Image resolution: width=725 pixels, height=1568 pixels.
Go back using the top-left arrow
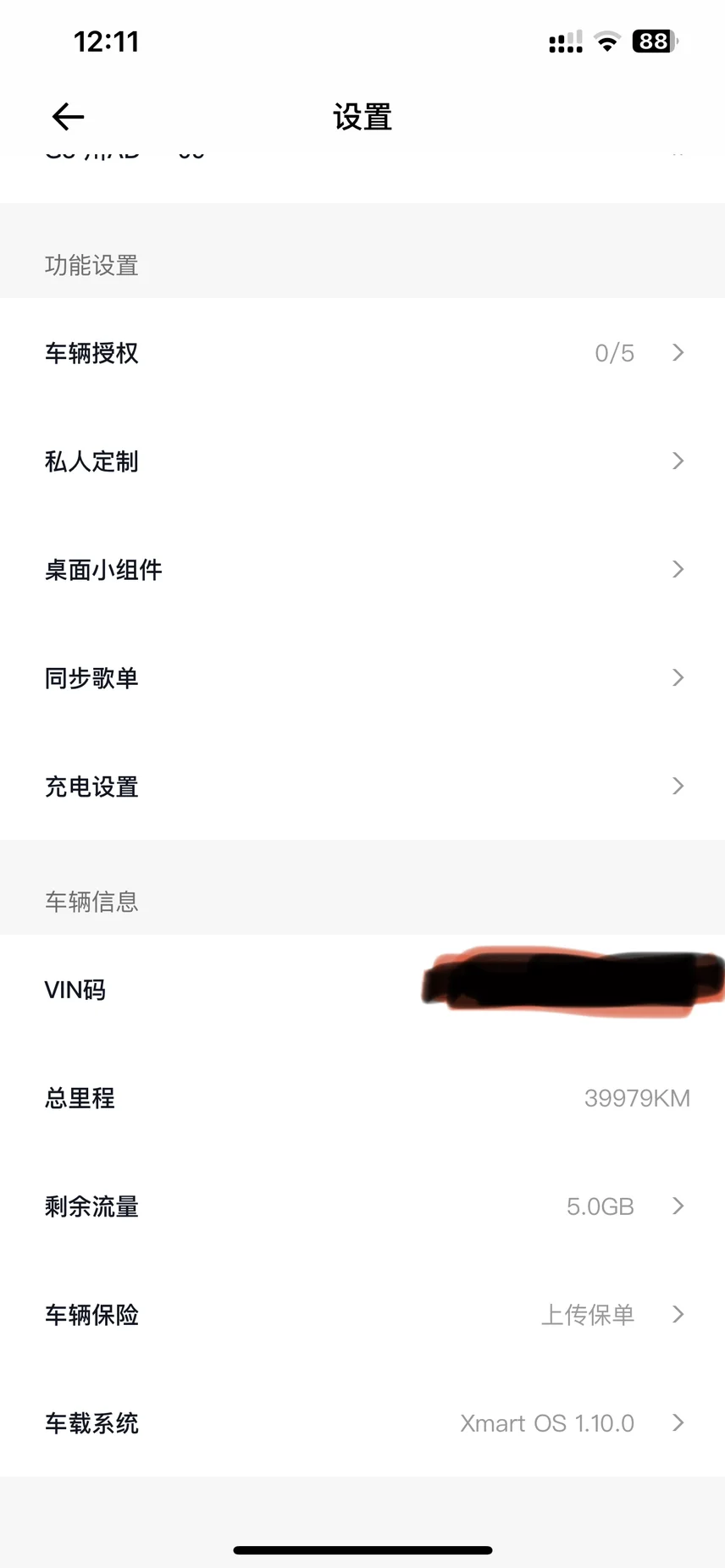pos(68,117)
